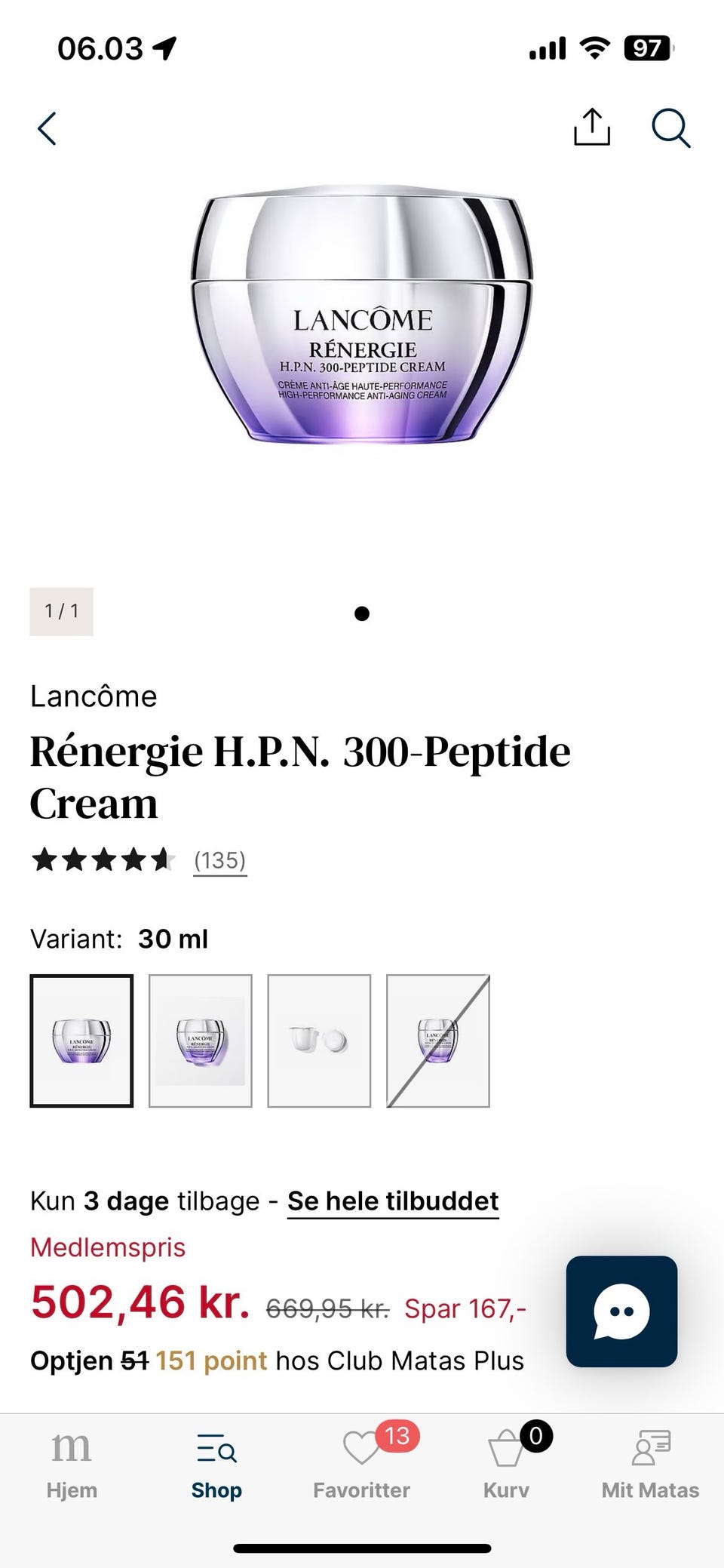Select the second variant thumbnail
This screenshot has height=1568, width=724.
(201, 1041)
